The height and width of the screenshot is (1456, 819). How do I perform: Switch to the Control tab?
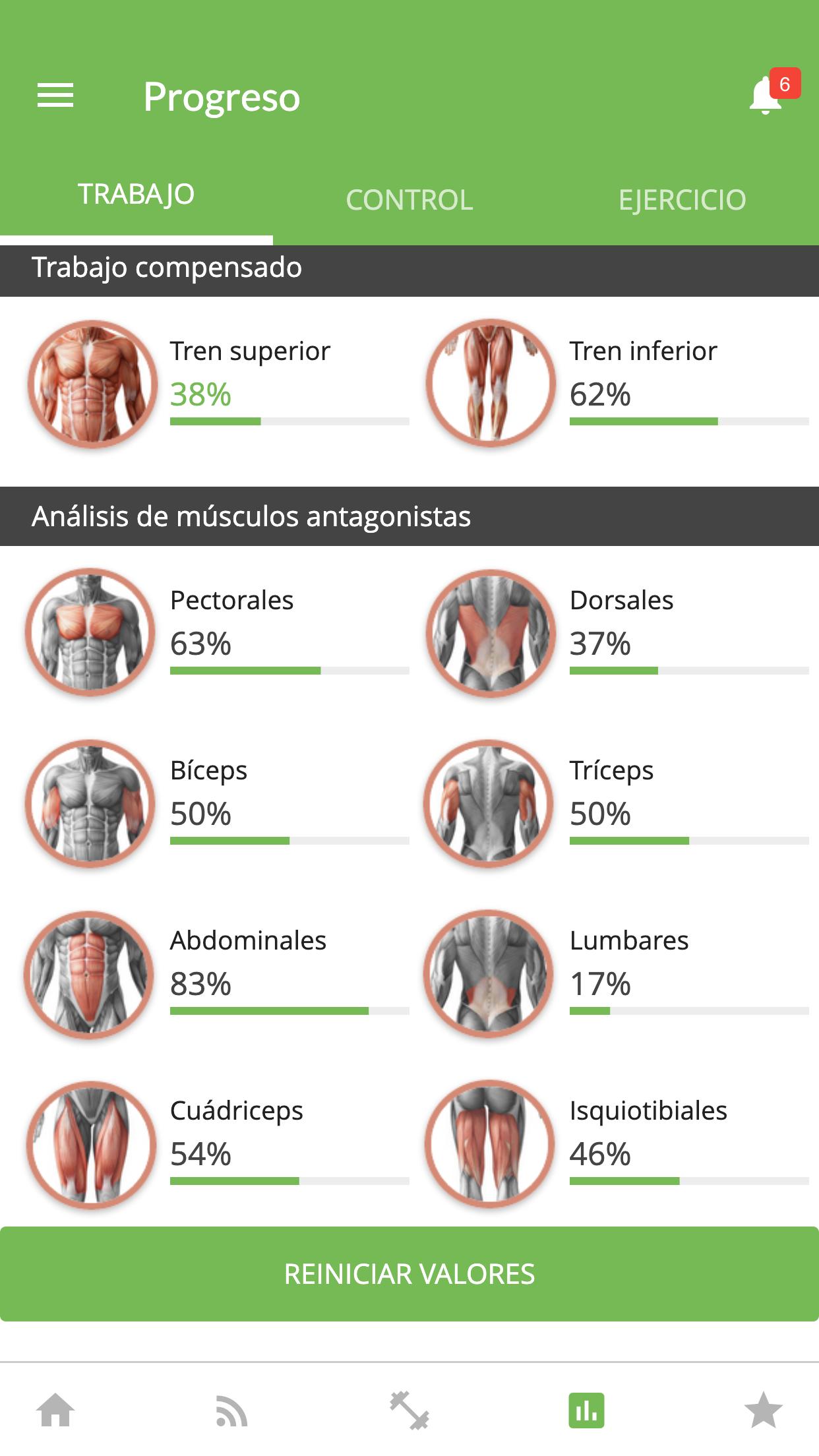[409, 200]
